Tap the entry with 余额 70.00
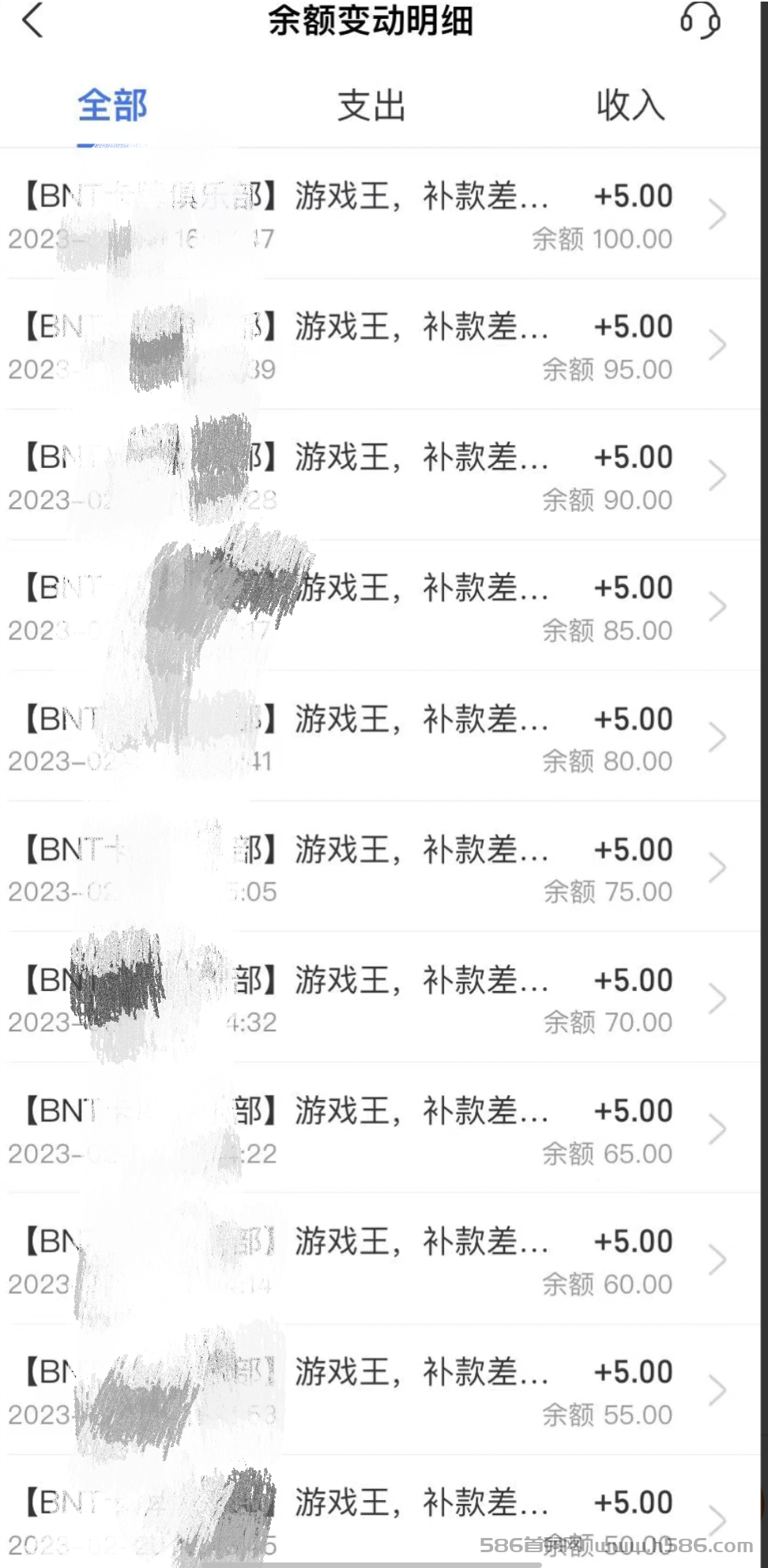Image resolution: width=768 pixels, height=1568 pixels. 380,997
